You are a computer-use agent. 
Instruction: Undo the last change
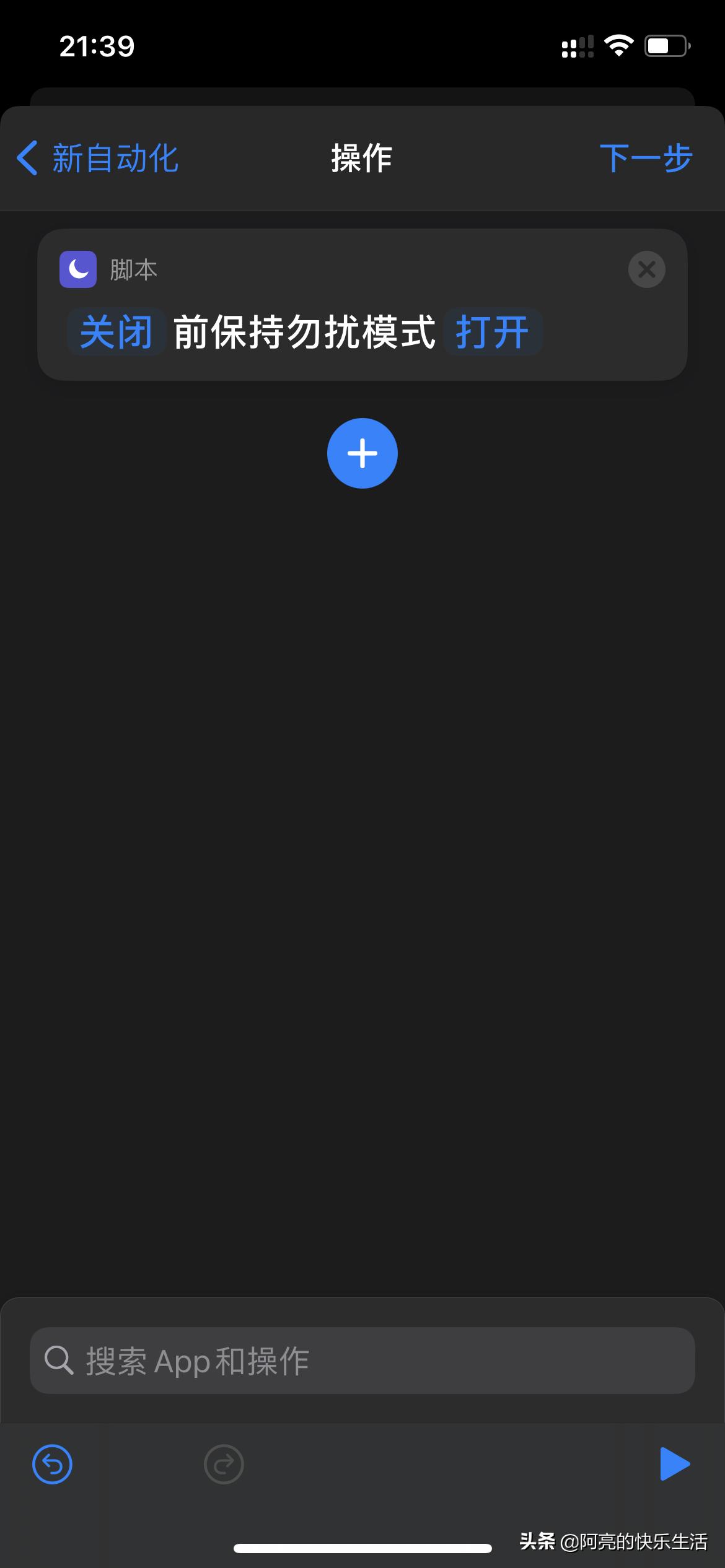coord(52,1465)
